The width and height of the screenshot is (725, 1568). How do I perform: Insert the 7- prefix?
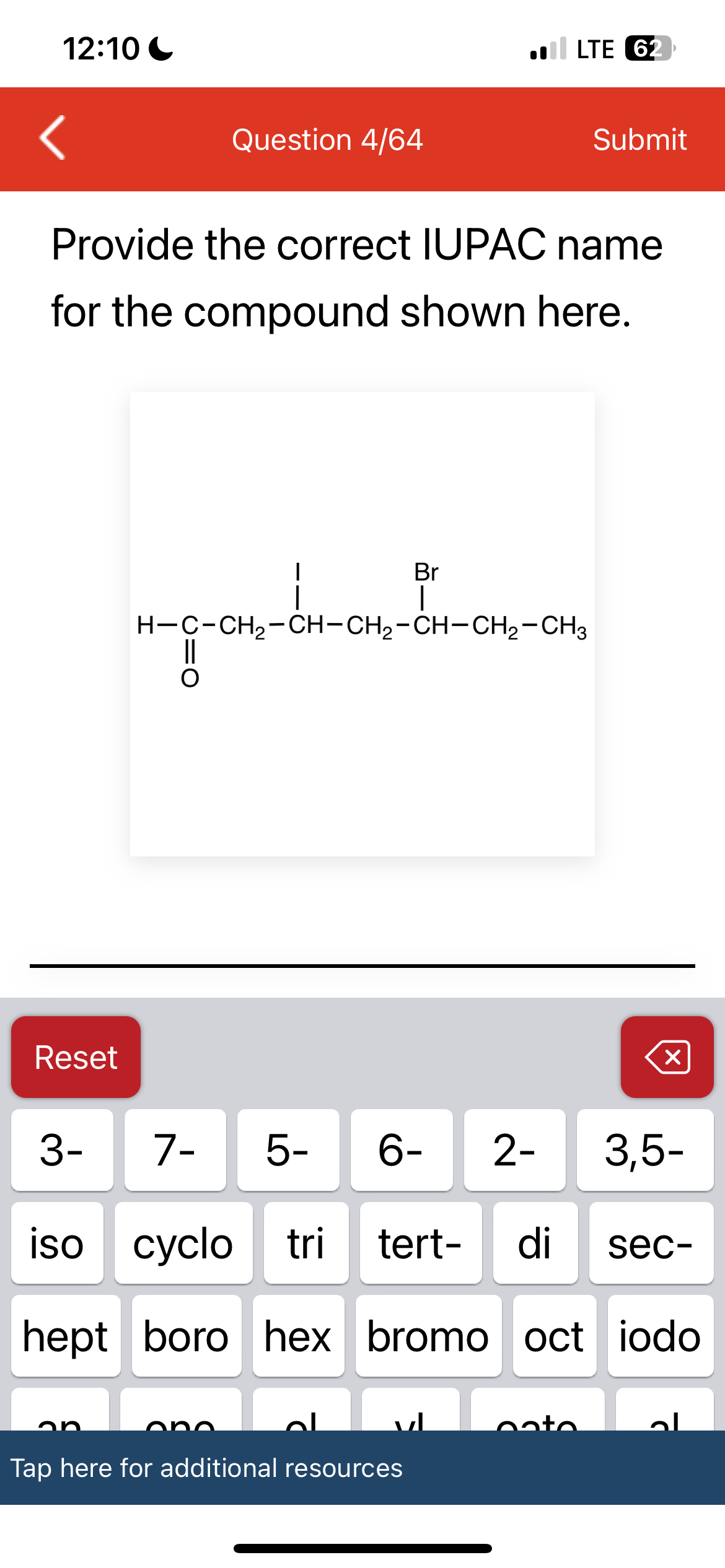point(175,1150)
